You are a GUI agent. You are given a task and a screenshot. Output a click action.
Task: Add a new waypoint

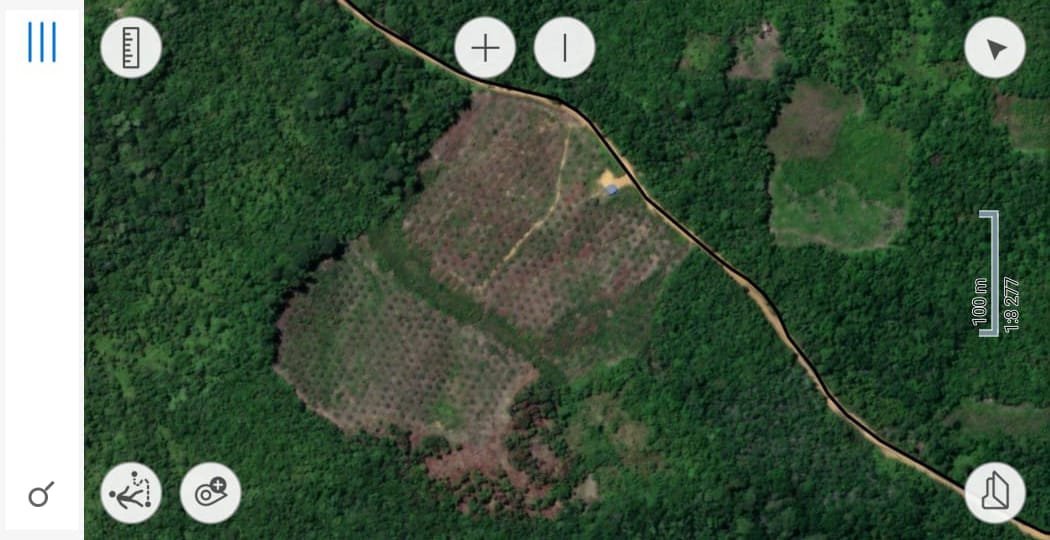tap(211, 493)
